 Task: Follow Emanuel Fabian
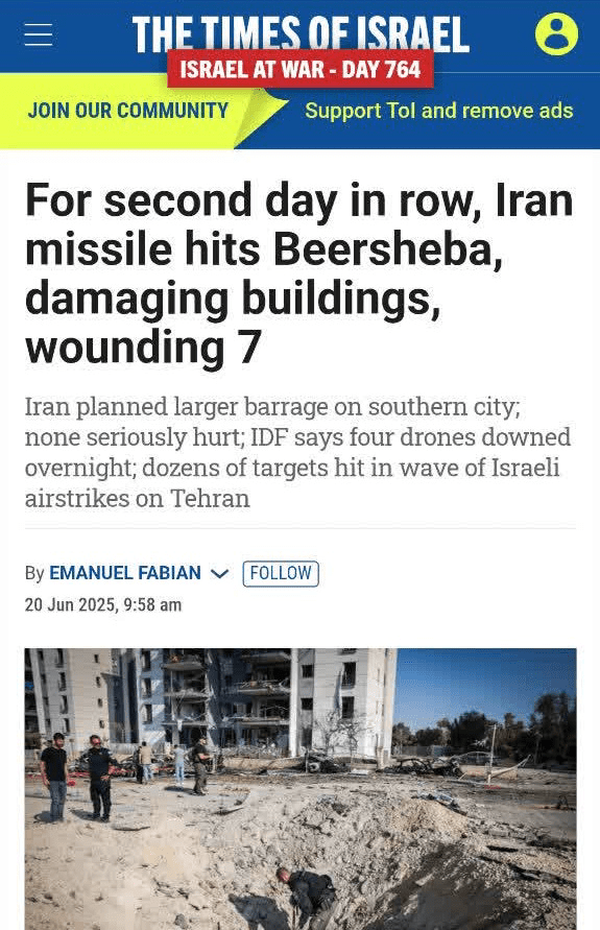[281, 573]
